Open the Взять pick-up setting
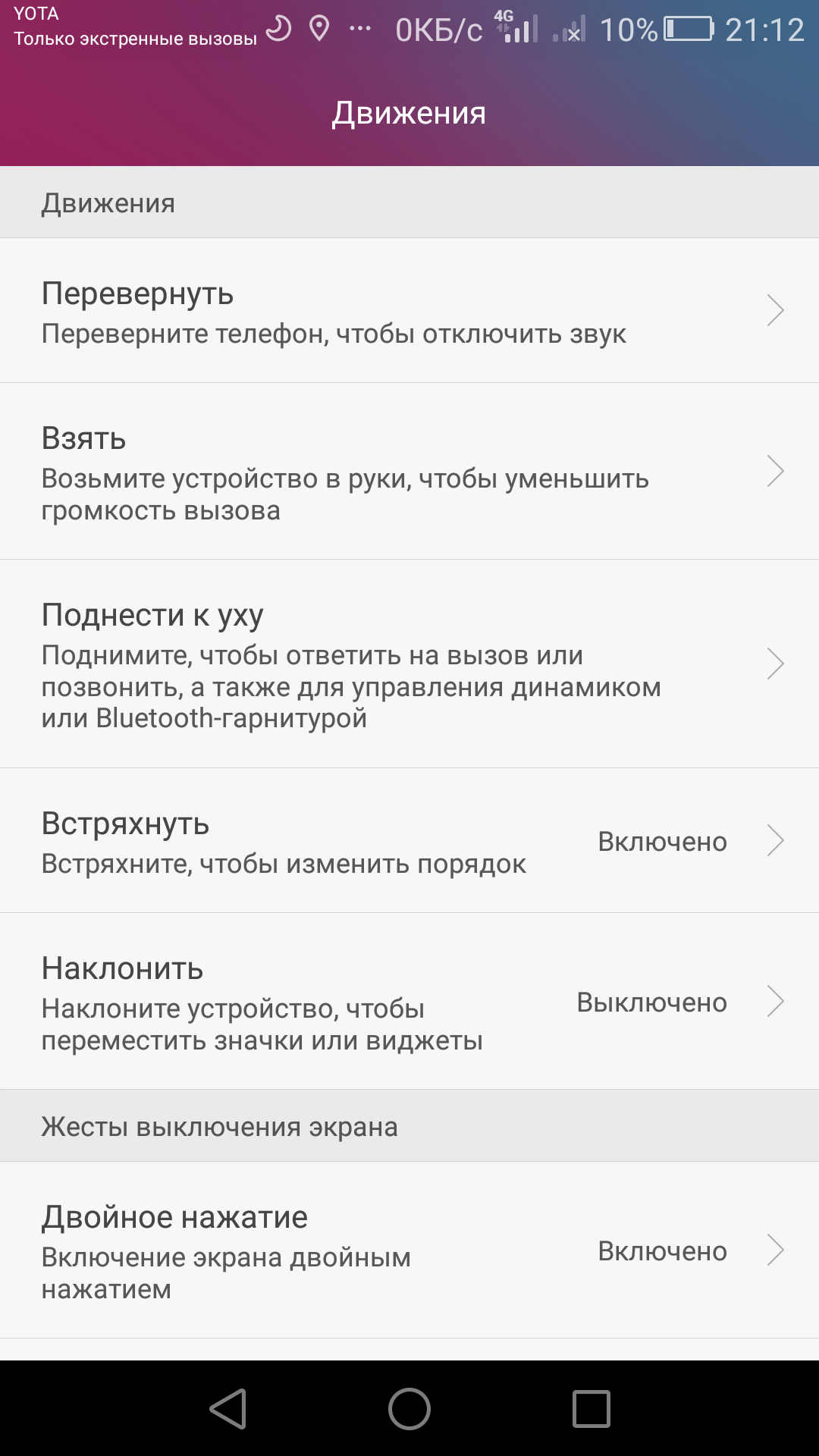The height and width of the screenshot is (1456, 819). [x=409, y=471]
